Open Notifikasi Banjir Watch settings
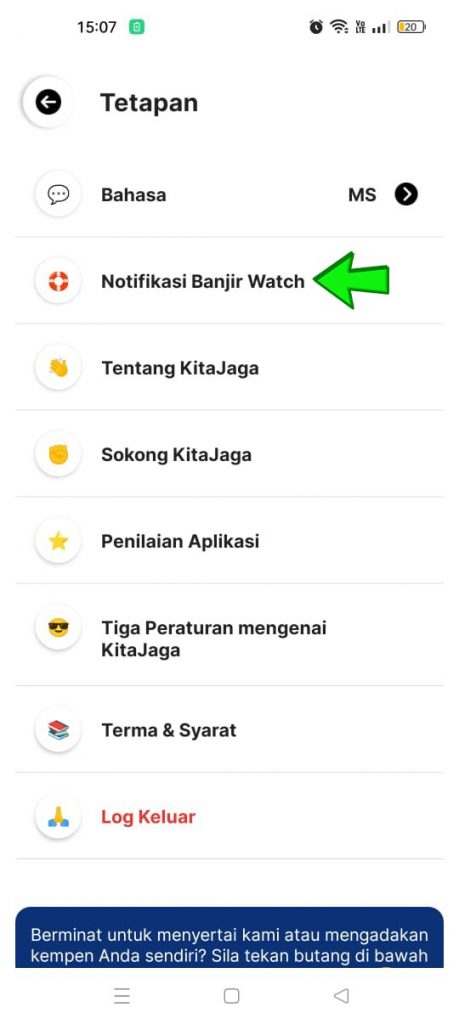The width and height of the screenshot is (459, 1024). pos(229,281)
